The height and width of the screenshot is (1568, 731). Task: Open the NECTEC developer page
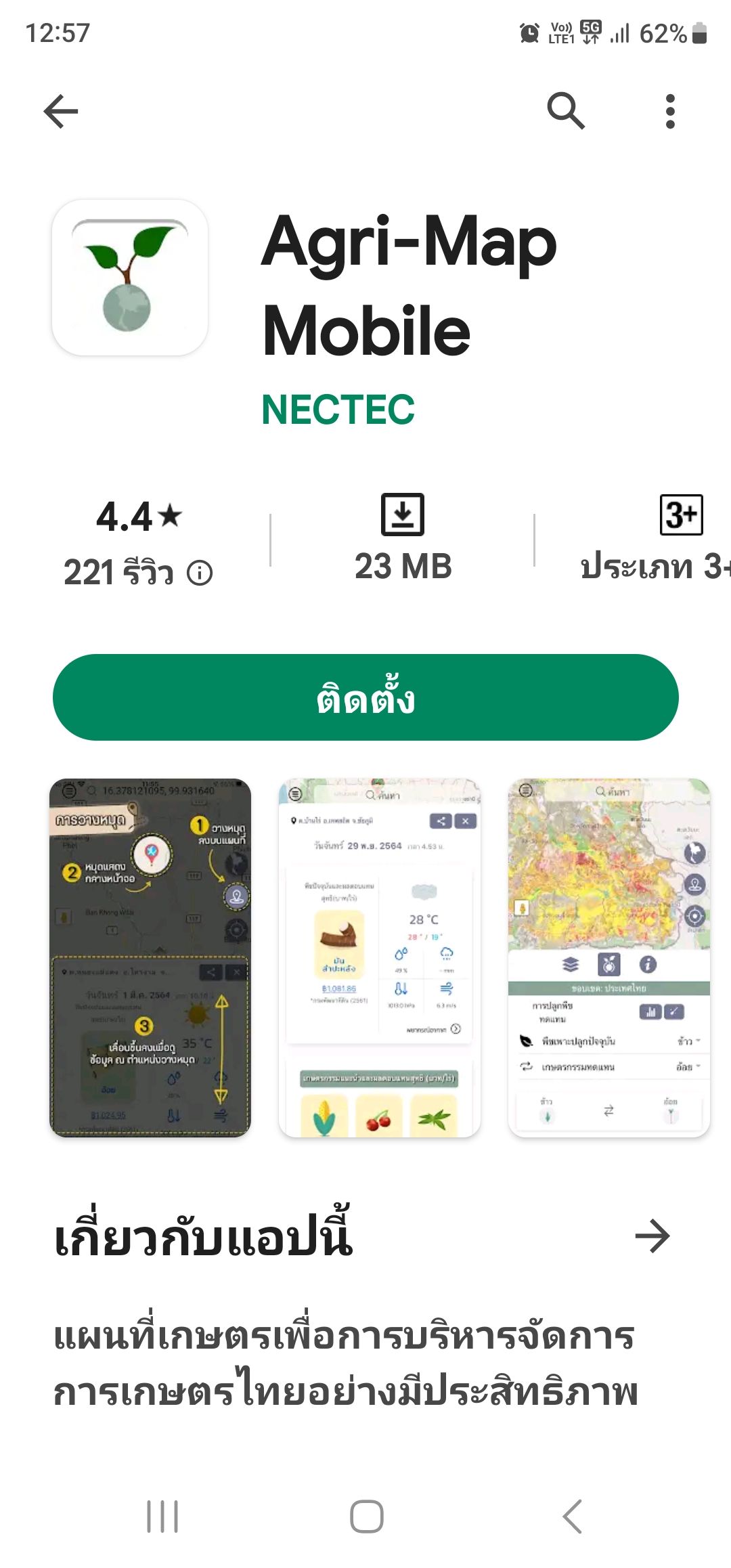338,410
